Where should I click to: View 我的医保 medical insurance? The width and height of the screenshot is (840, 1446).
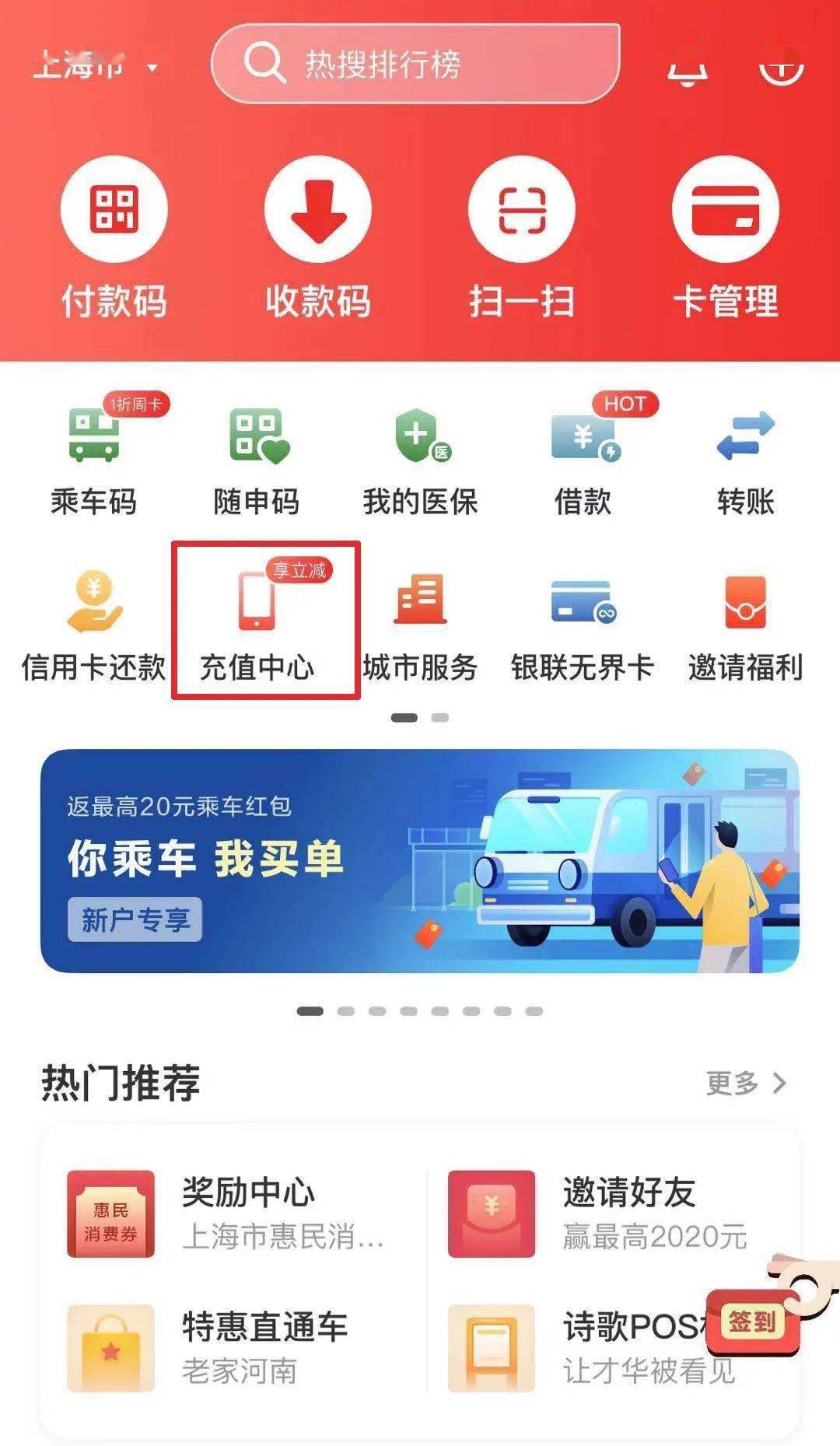coord(420,460)
